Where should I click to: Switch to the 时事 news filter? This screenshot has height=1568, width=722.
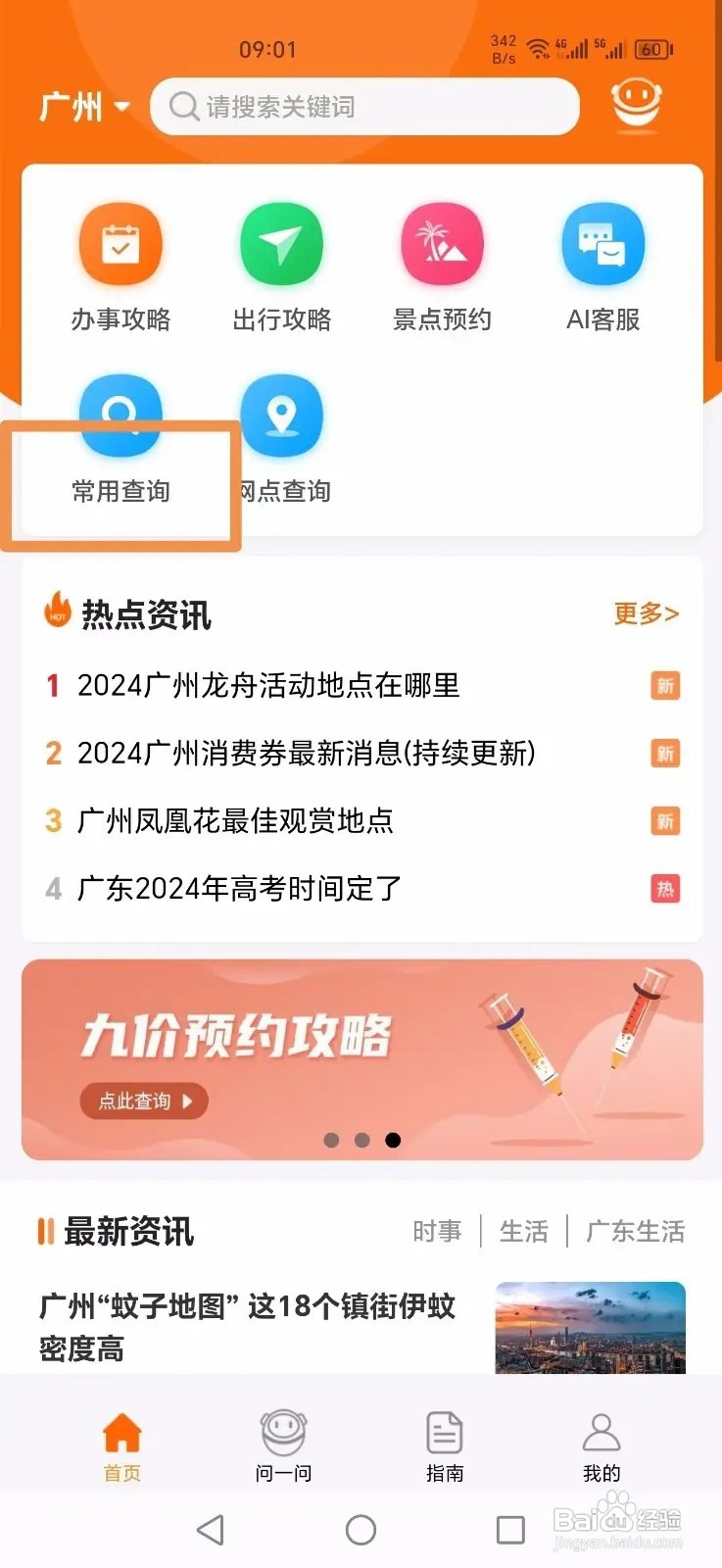(437, 1231)
